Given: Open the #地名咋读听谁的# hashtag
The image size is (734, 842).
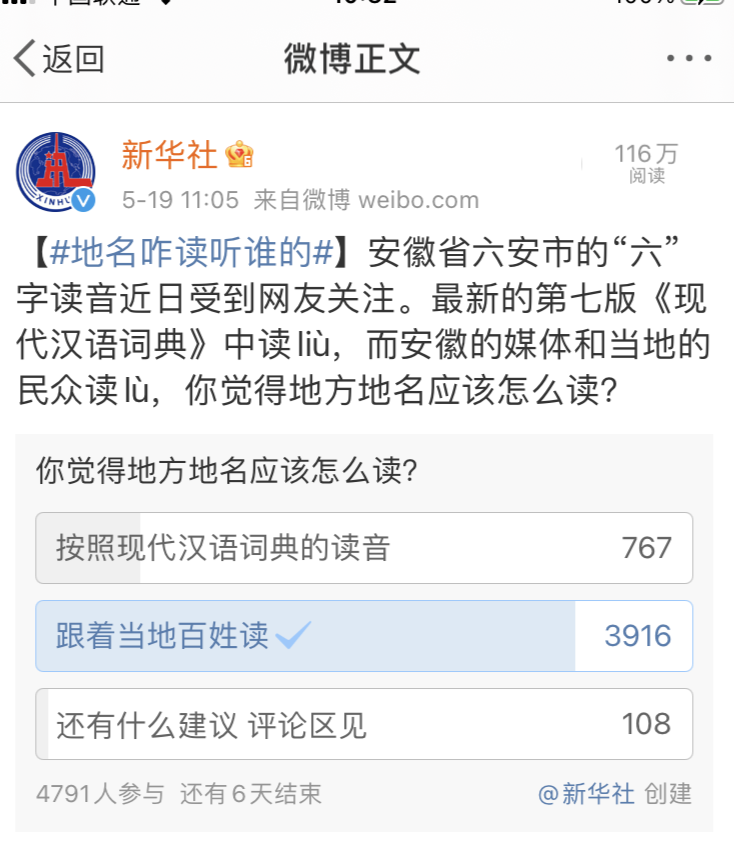Looking at the screenshot, I should click(190, 253).
